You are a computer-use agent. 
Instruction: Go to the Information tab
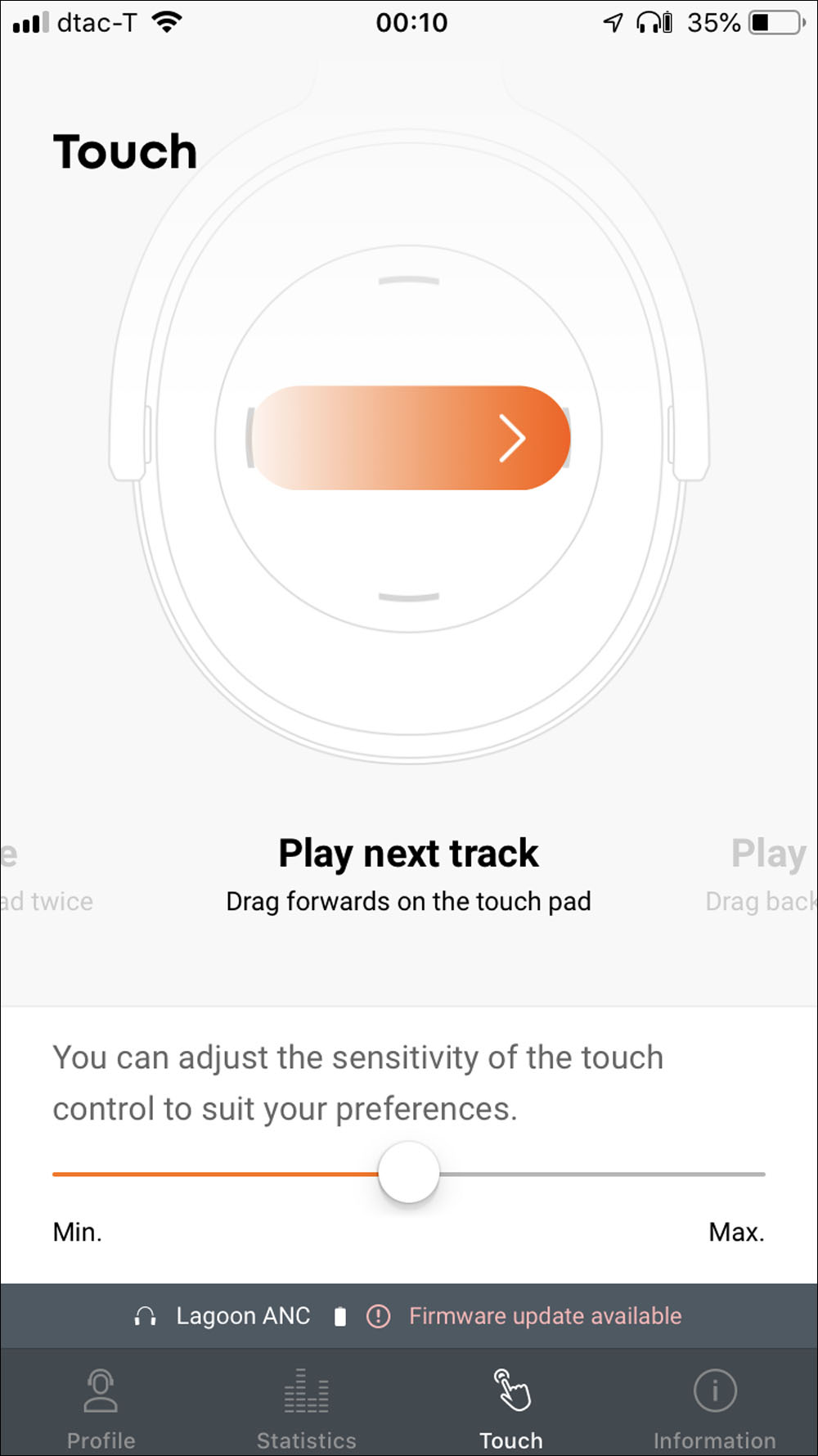[x=714, y=1407]
